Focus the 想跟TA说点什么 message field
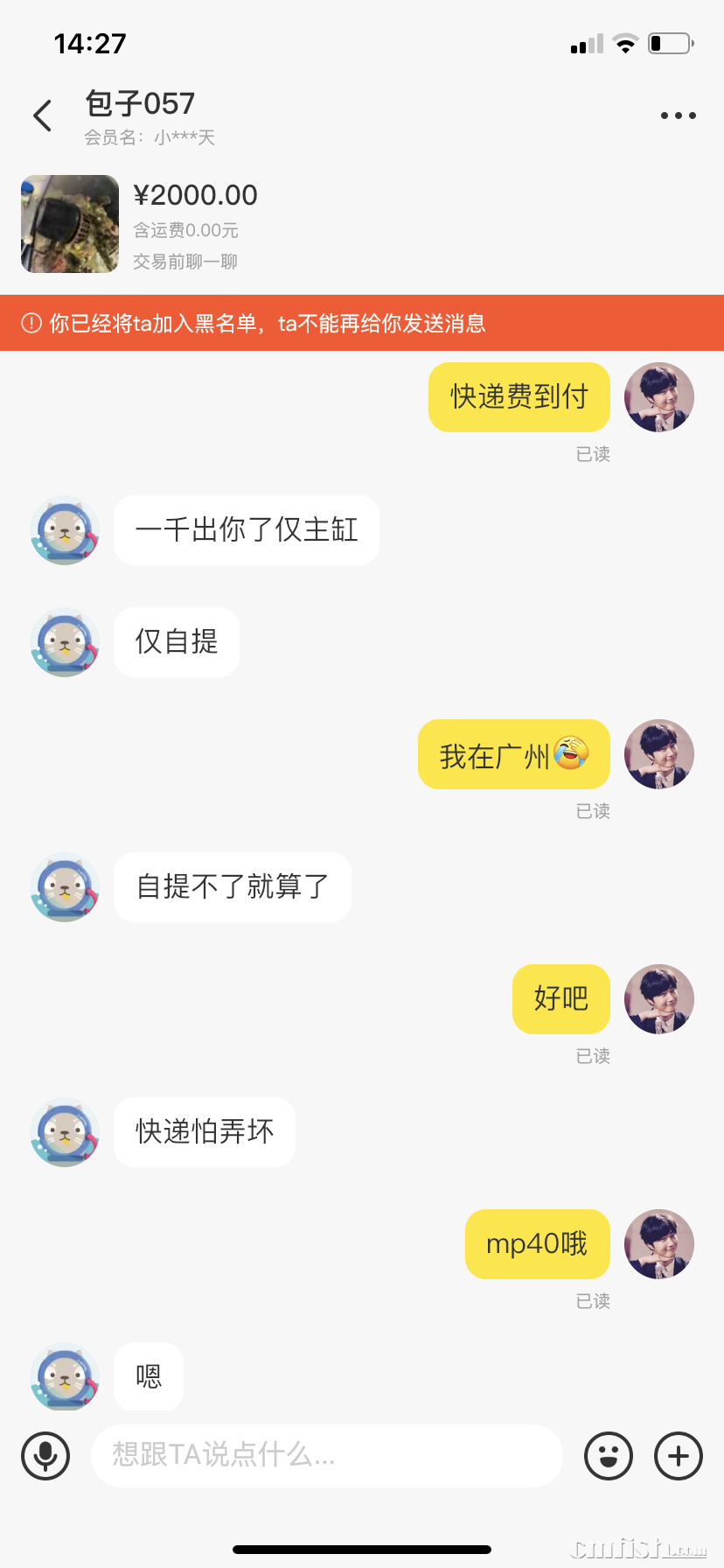Image resolution: width=724 pixels, height=1568 pixels. (326, 1456)
